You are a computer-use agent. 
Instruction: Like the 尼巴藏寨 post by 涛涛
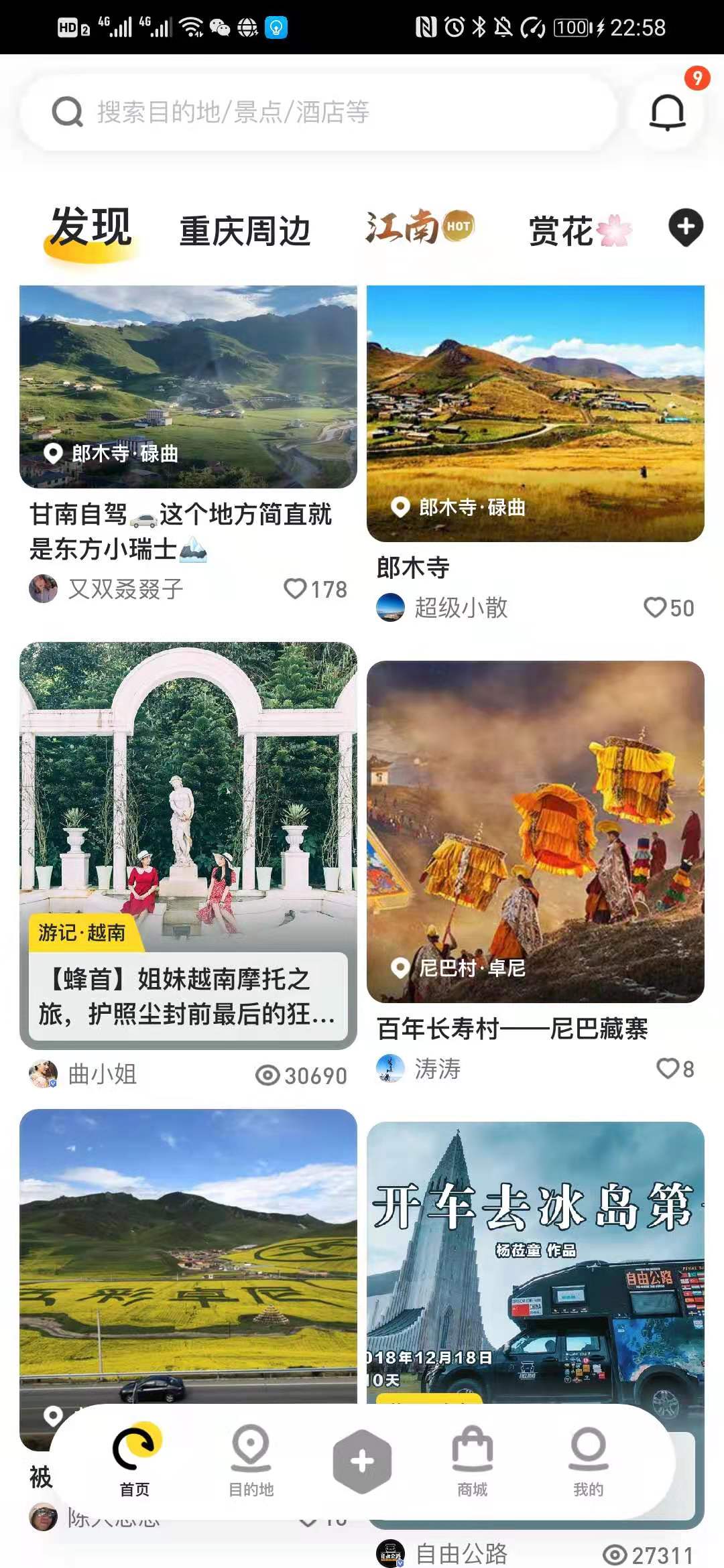click(668, 1069)
